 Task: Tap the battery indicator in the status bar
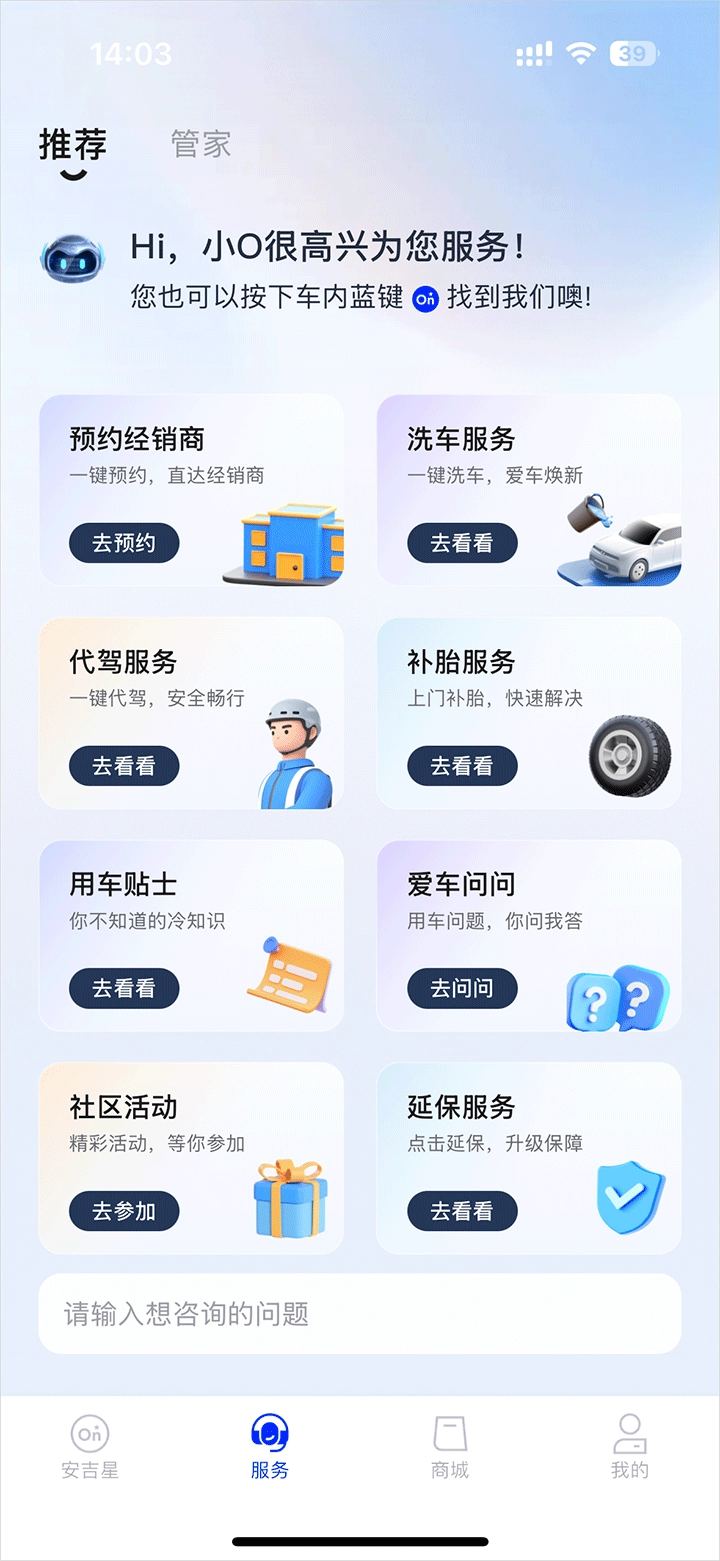pyautogui.click(x=632, y=53)
